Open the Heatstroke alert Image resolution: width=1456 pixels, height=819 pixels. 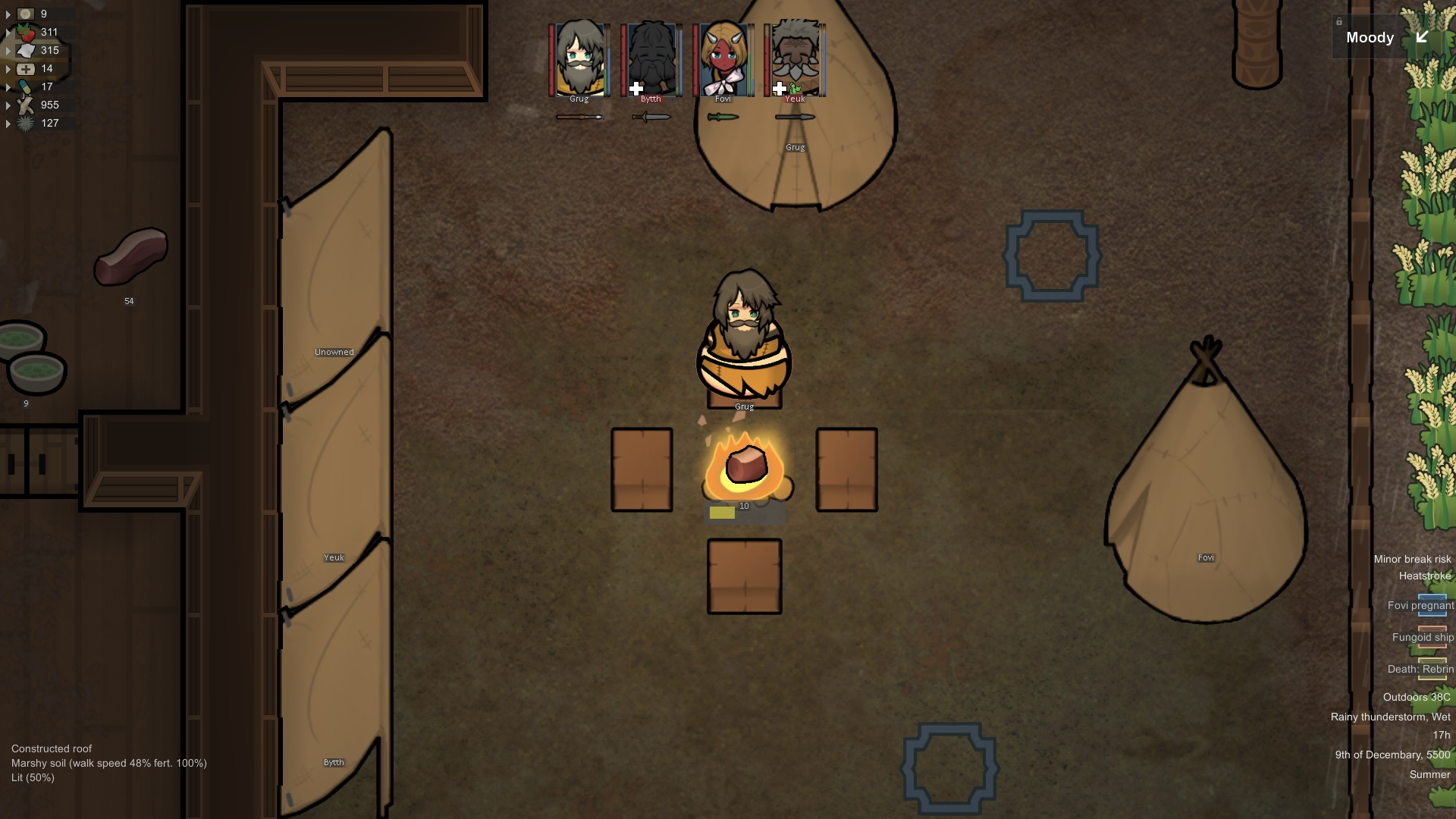(1424, 576)
